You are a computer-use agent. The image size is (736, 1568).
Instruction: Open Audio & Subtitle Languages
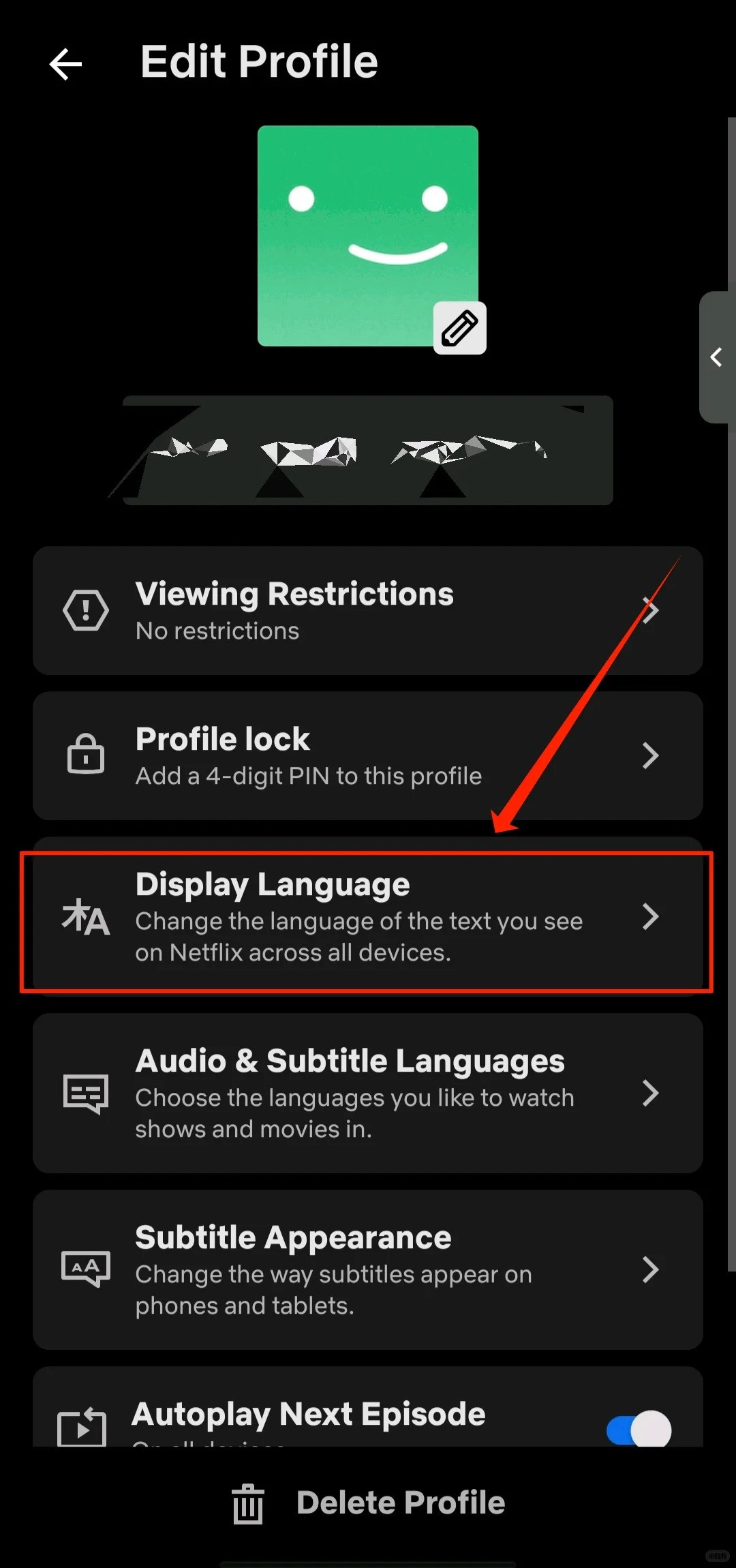click(x=368, y=1094)
